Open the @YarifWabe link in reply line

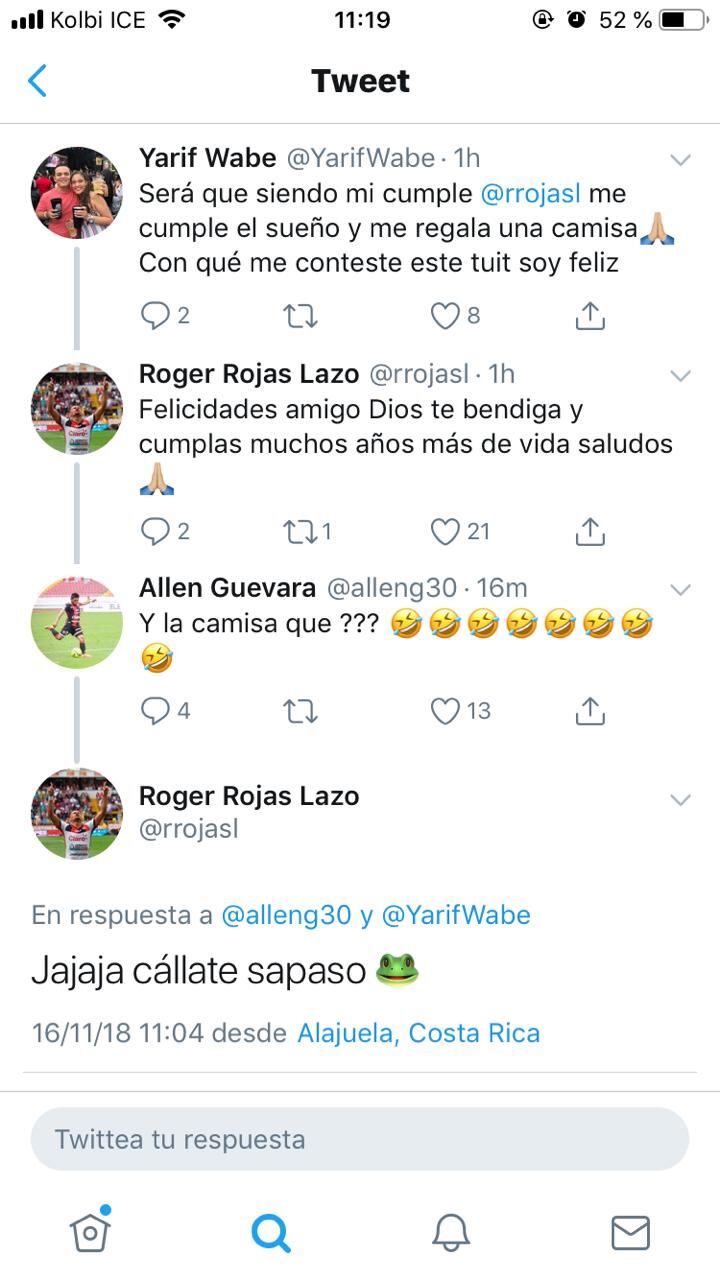[456, 914]
